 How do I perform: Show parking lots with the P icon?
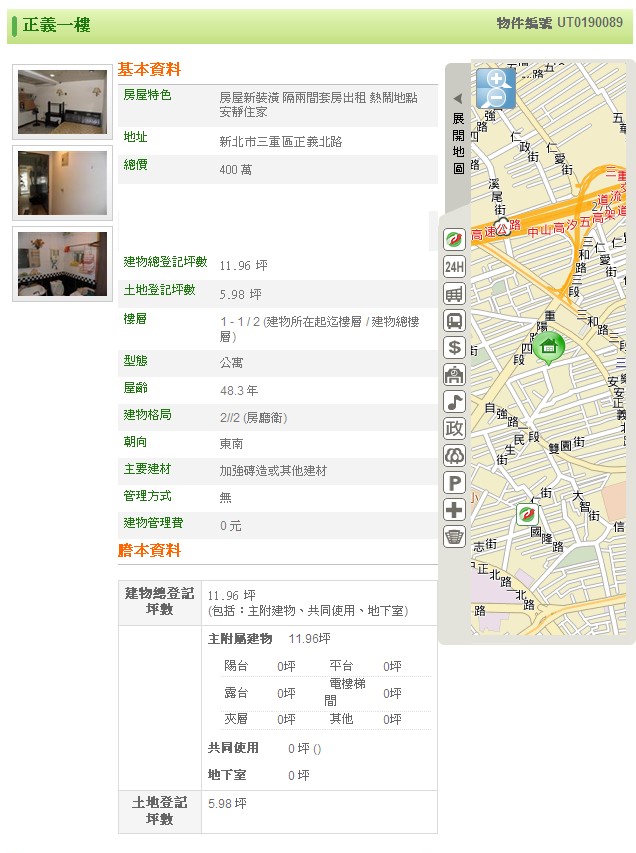click(454, 483)
